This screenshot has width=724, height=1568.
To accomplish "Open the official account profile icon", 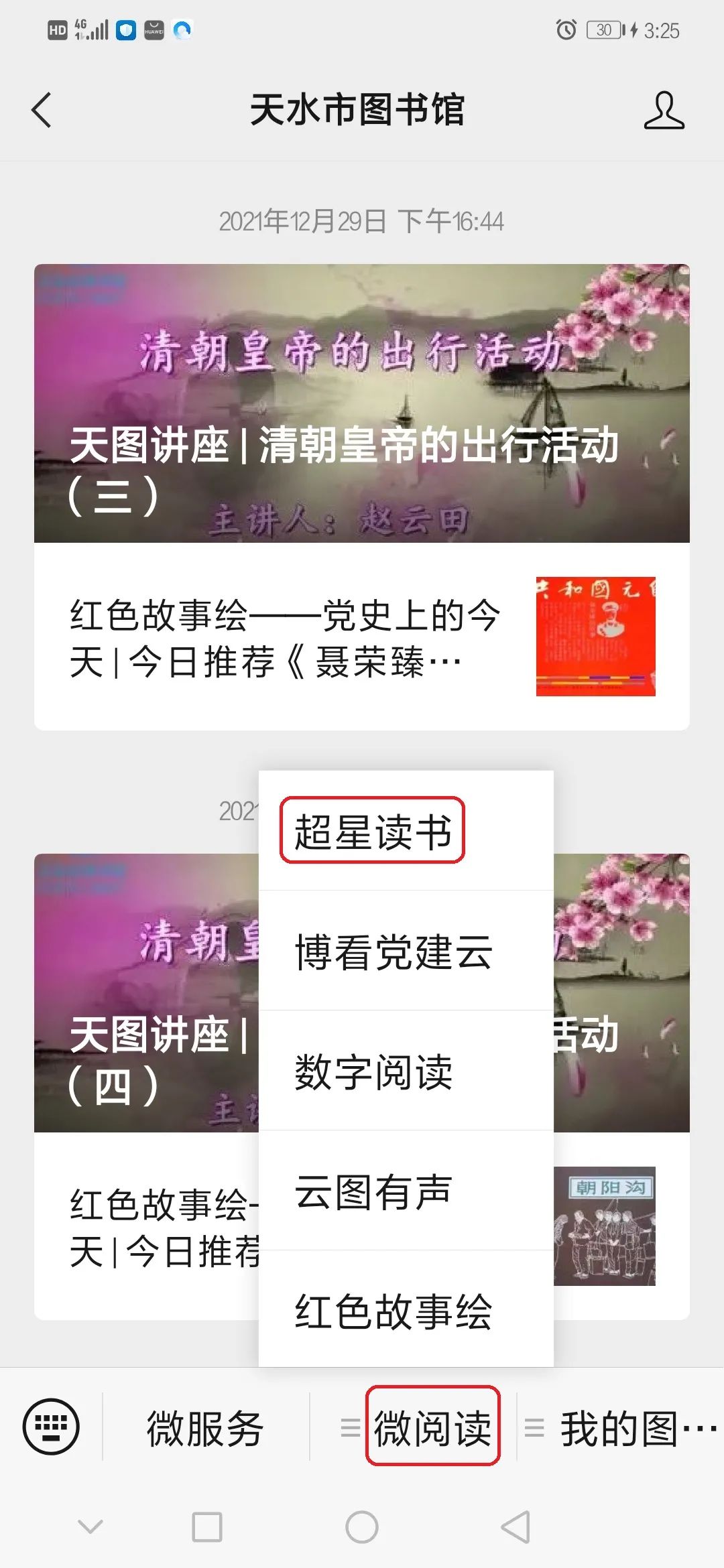I will coord(664,111).
